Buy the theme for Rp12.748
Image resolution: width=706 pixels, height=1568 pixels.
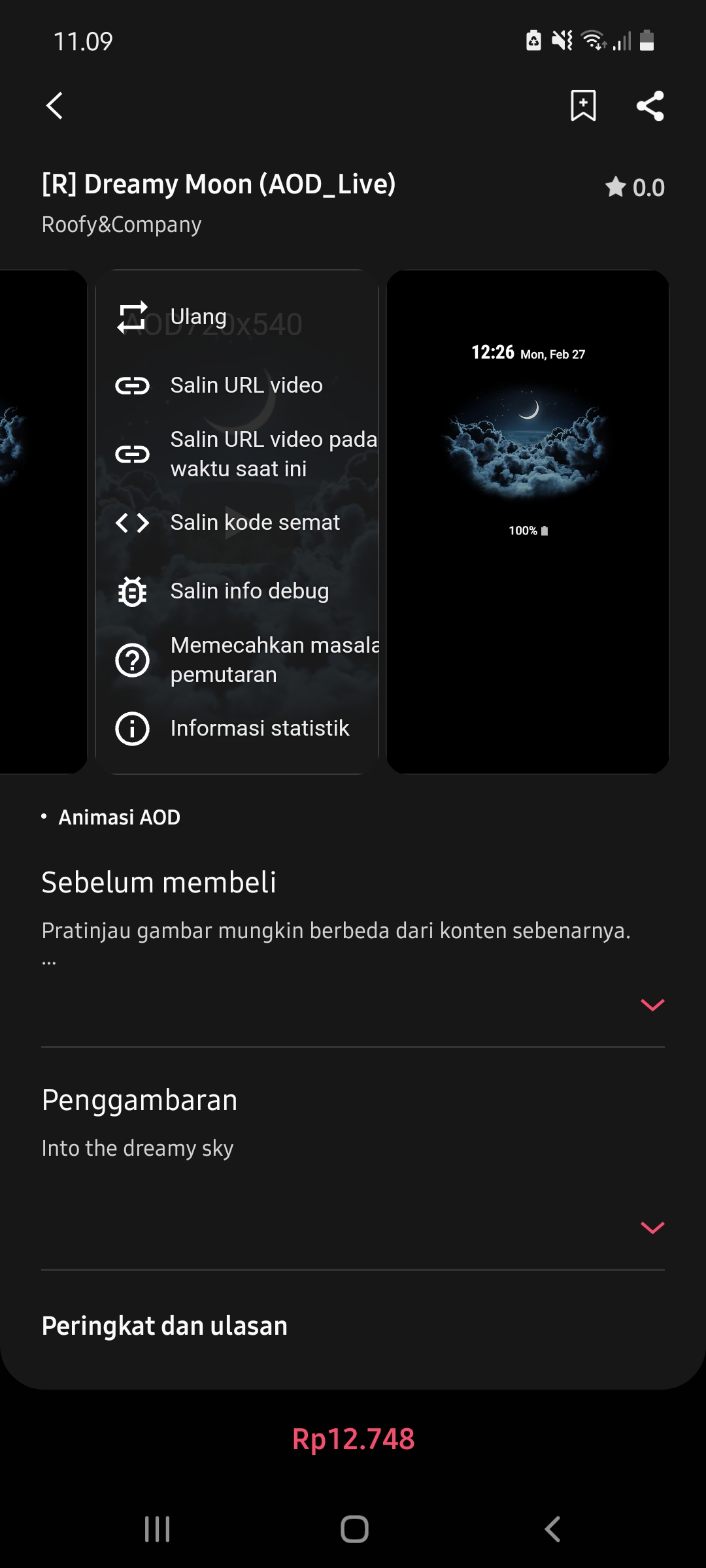[x=353, y=1439]
